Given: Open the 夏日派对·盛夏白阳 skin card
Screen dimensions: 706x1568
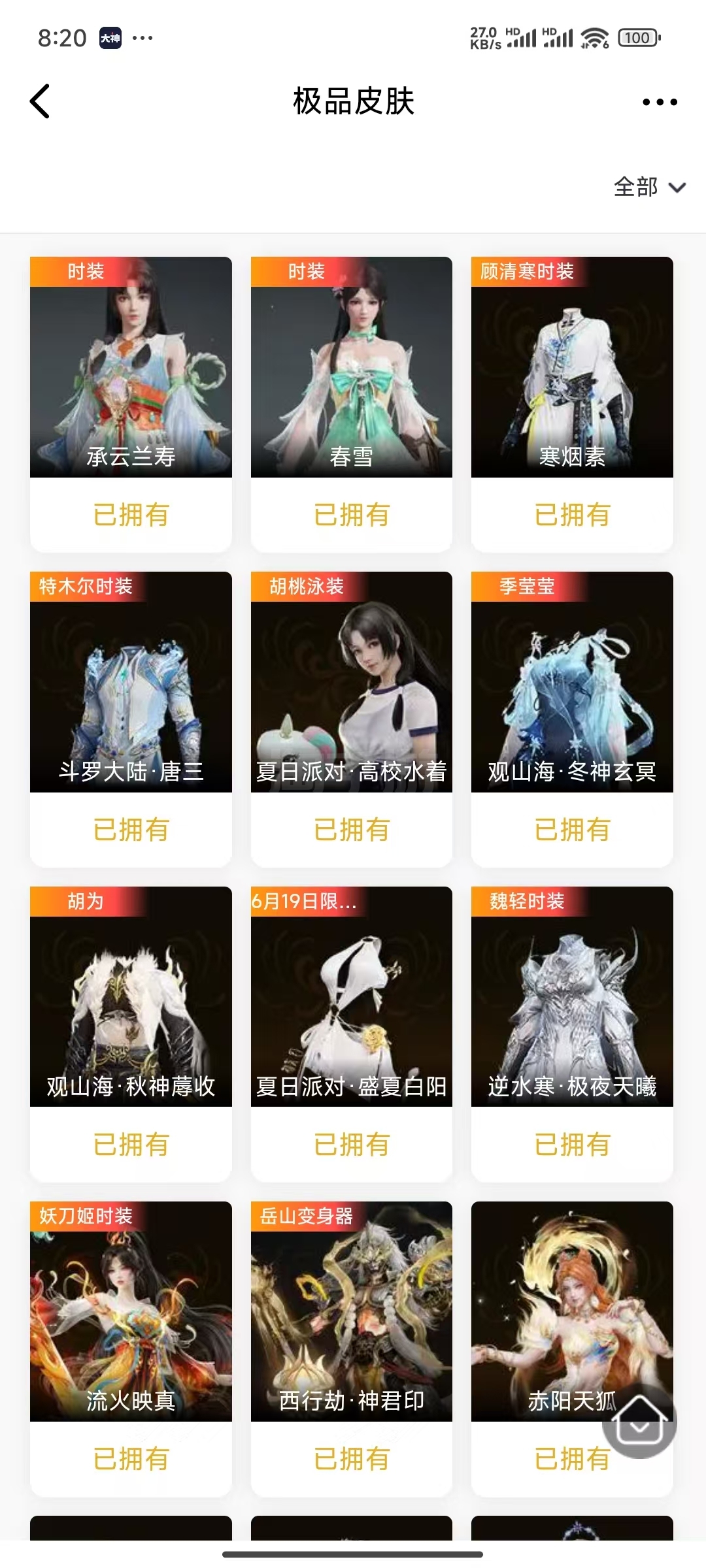Looking at the screenshot, I should click(x=352, y=1034).
